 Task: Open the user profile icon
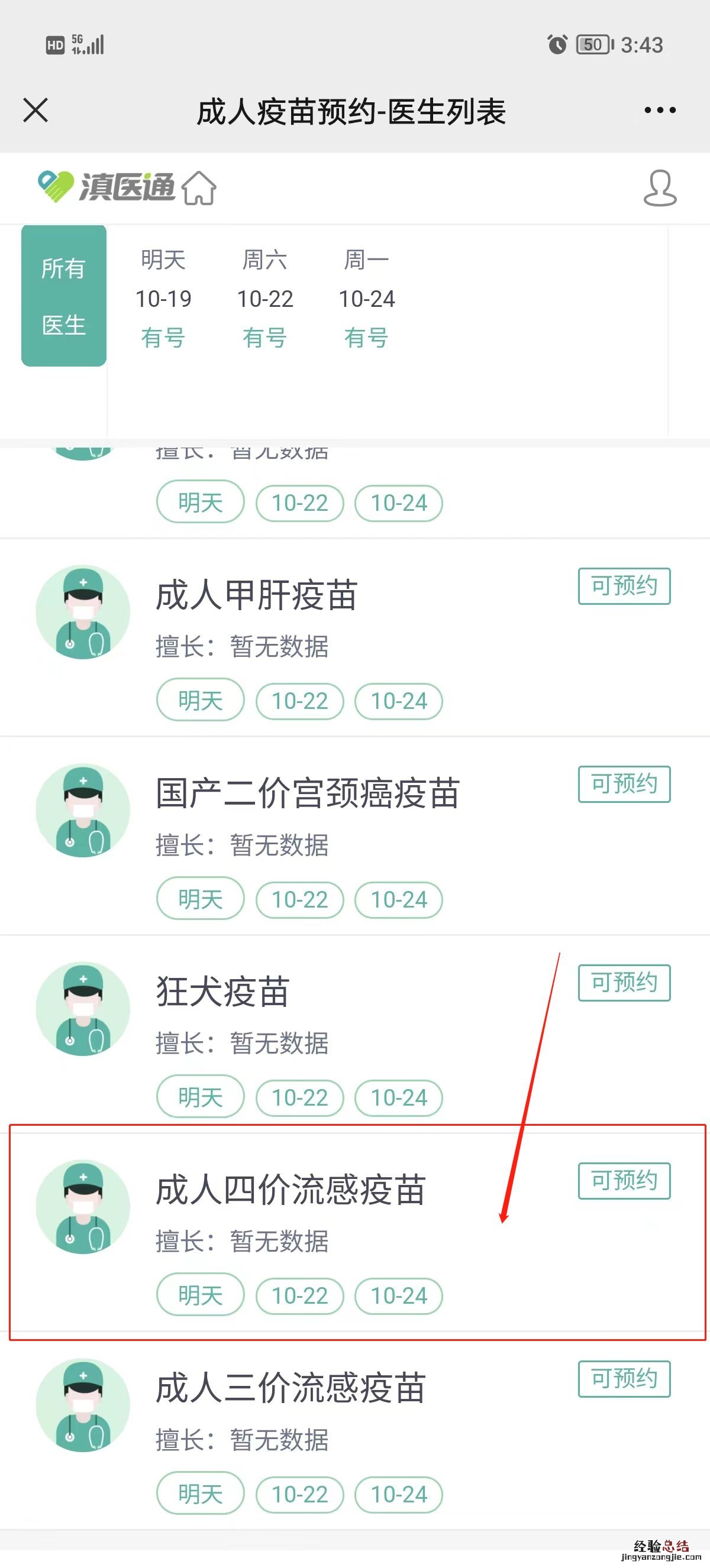[660, 187]
